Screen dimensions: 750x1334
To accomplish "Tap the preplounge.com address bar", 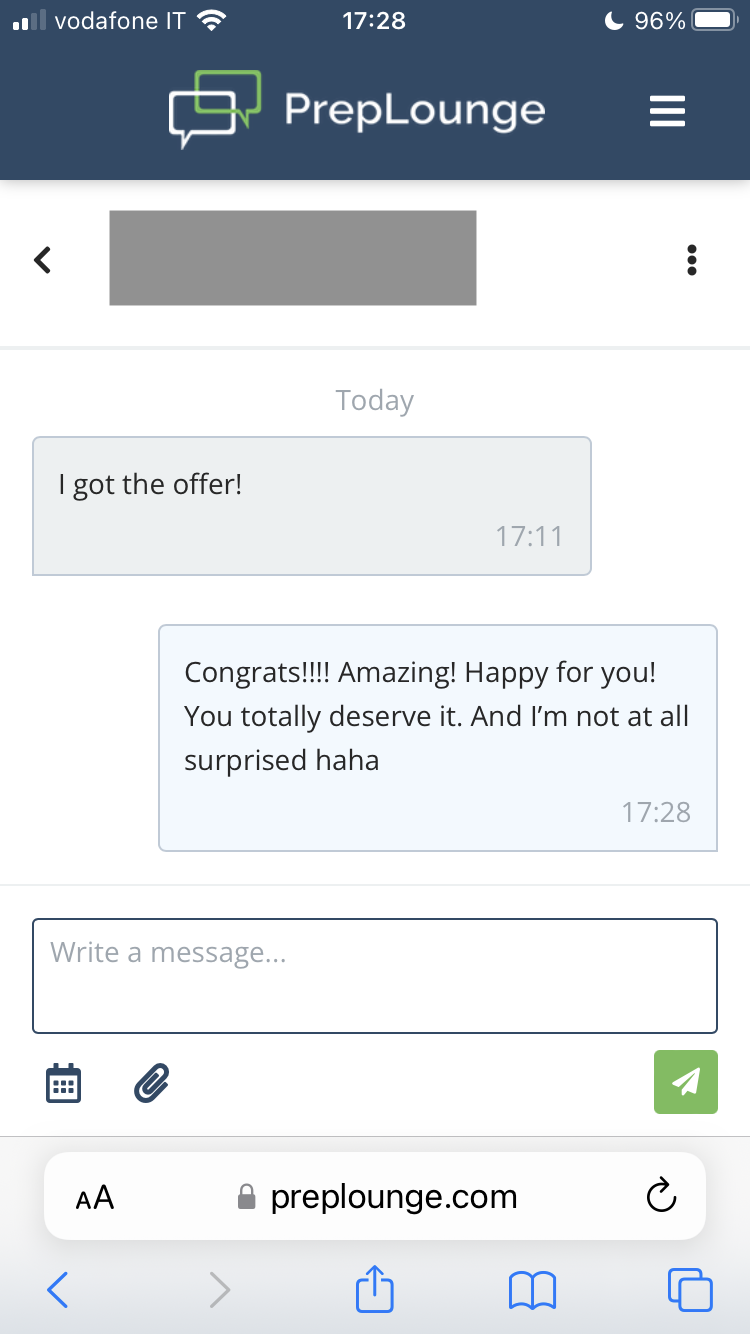I will point(375,1196).
